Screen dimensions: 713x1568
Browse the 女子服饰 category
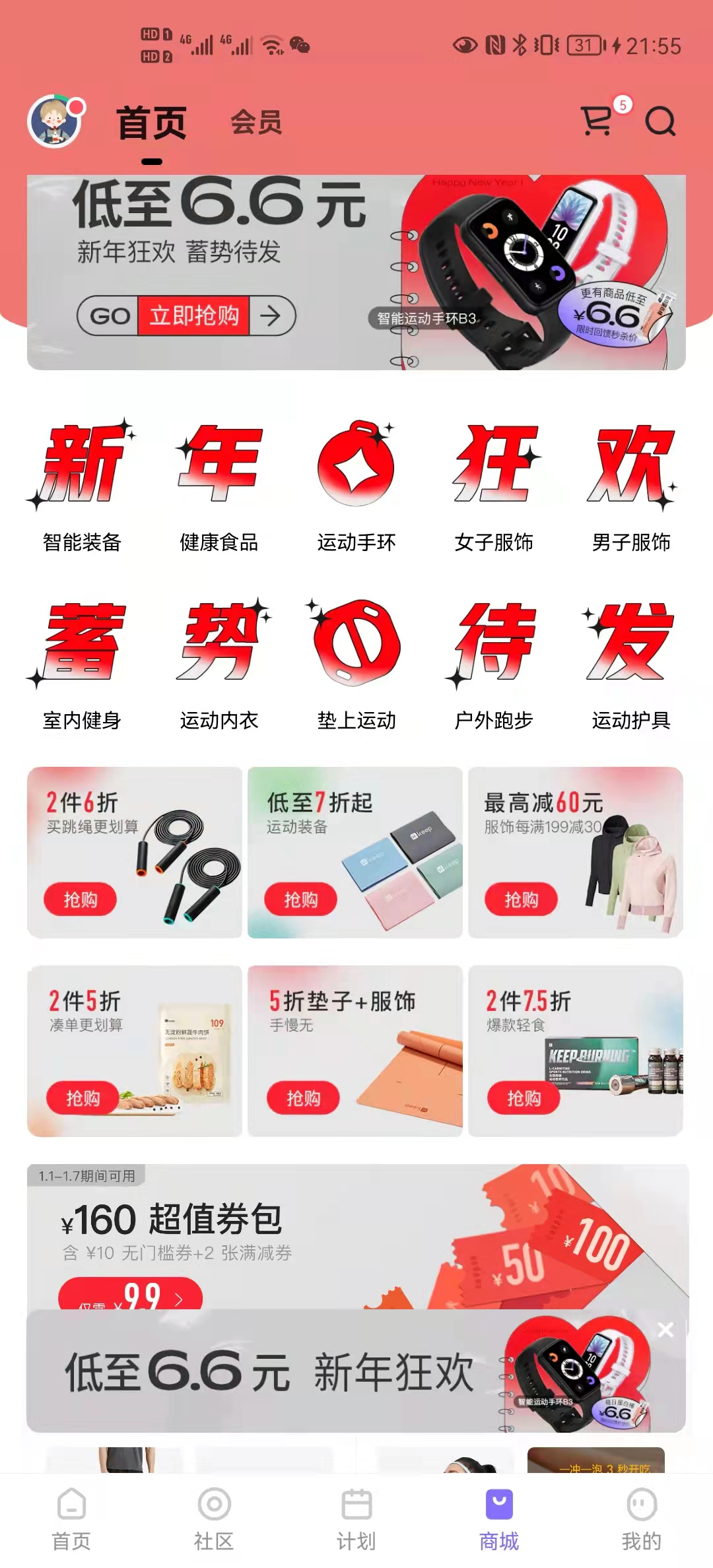(494, 488)
